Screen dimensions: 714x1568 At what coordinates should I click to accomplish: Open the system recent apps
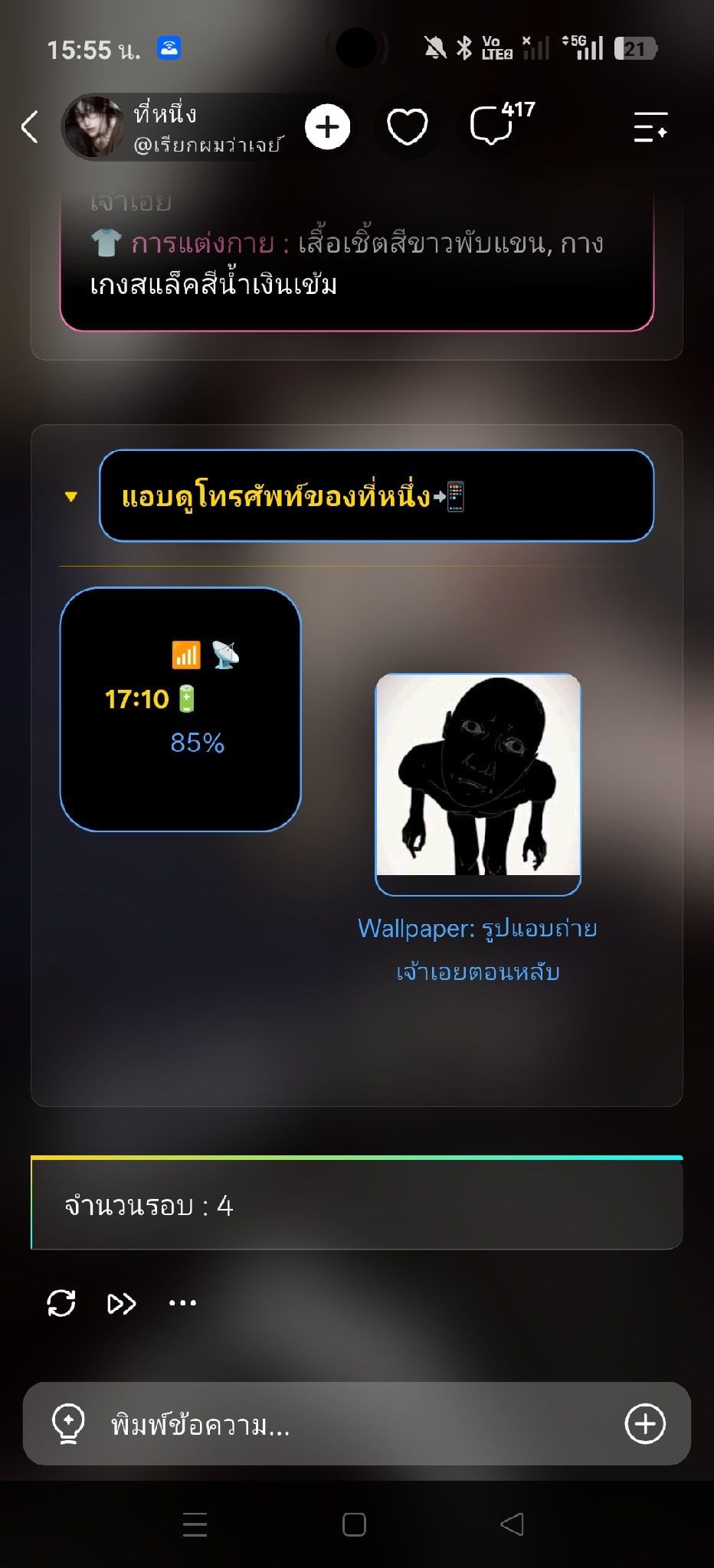point(195,1524)
